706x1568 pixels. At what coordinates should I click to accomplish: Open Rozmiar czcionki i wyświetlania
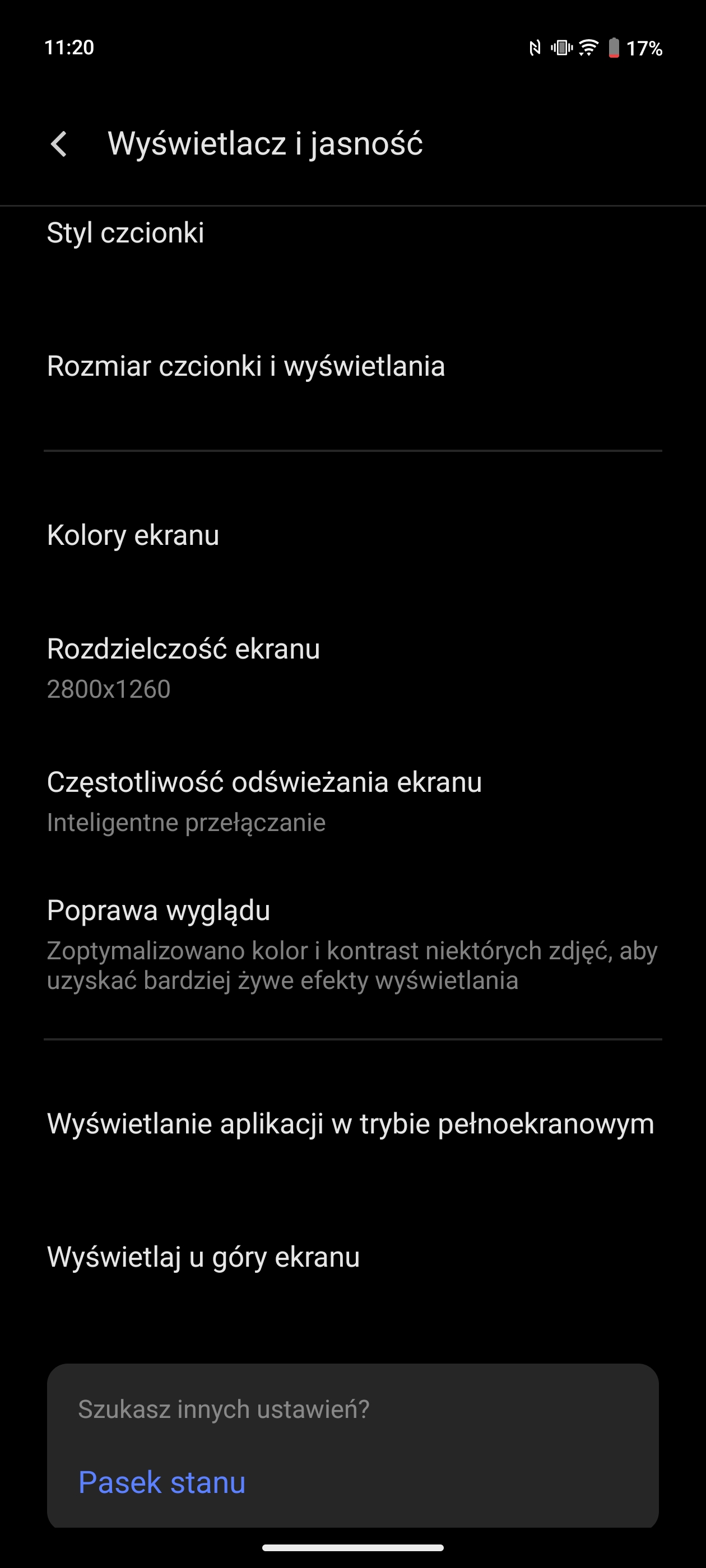(352, 366)
